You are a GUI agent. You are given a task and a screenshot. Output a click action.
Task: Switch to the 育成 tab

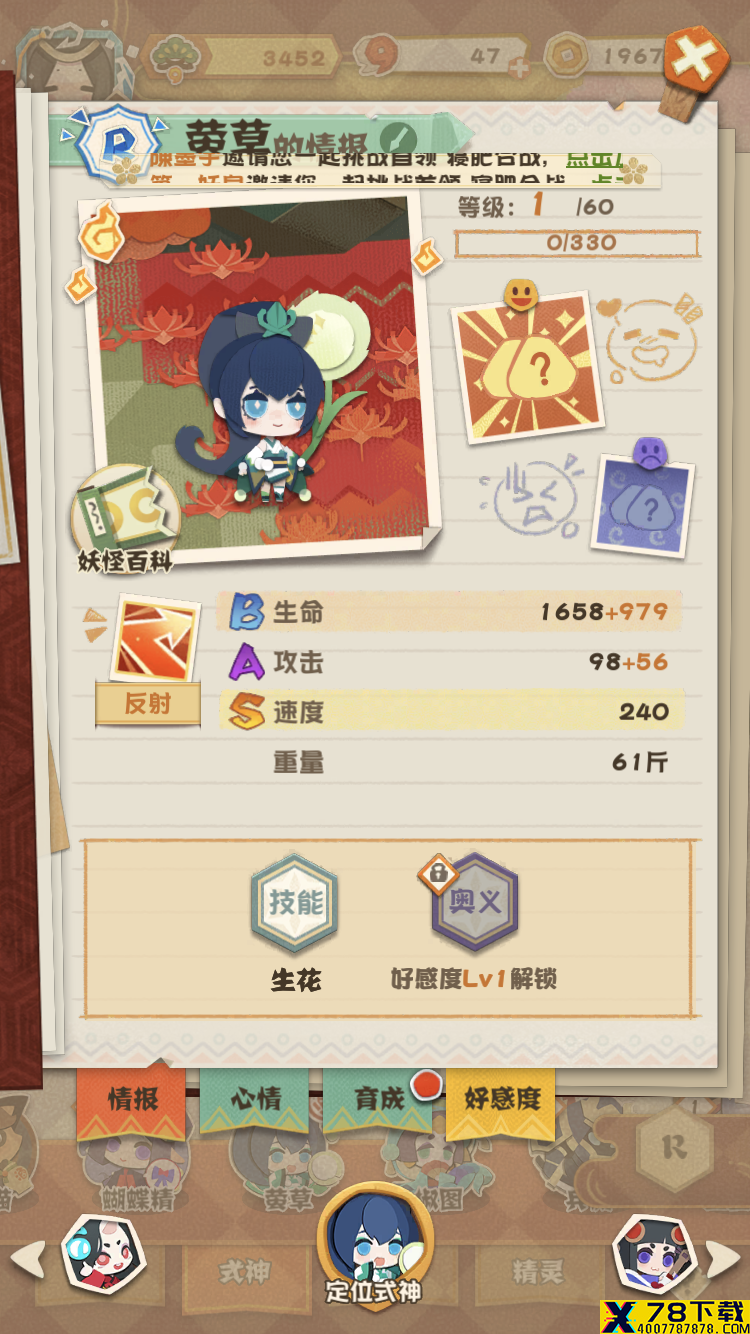[x=379, y=1098]
